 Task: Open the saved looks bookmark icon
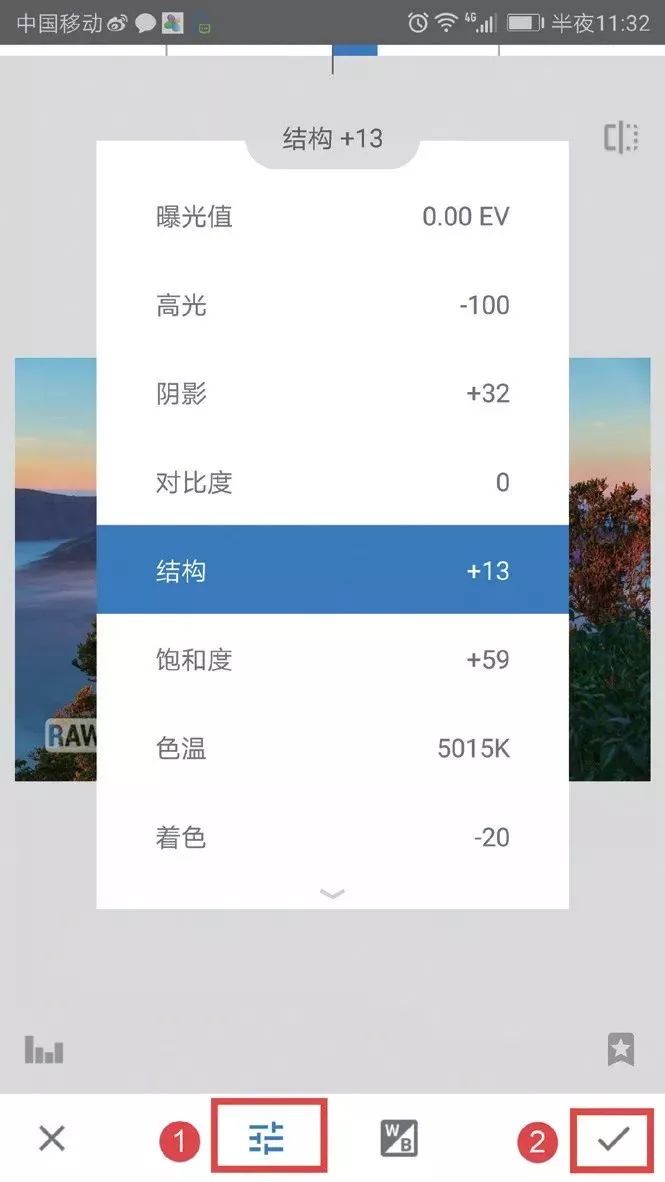click(621, 1049)
